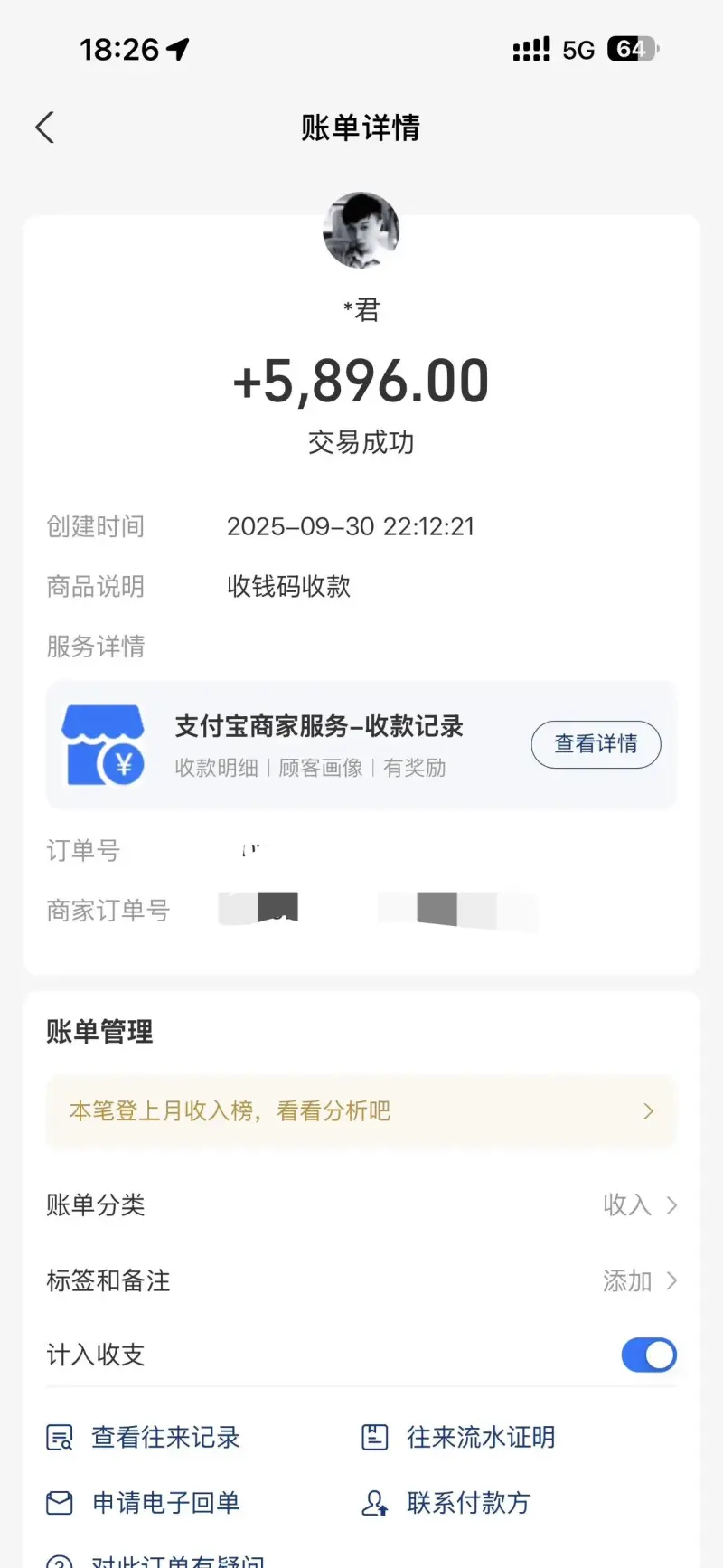Open 往来流水证明
The width and height of the screenshot is (723, 1568).
pos(461,1437)
